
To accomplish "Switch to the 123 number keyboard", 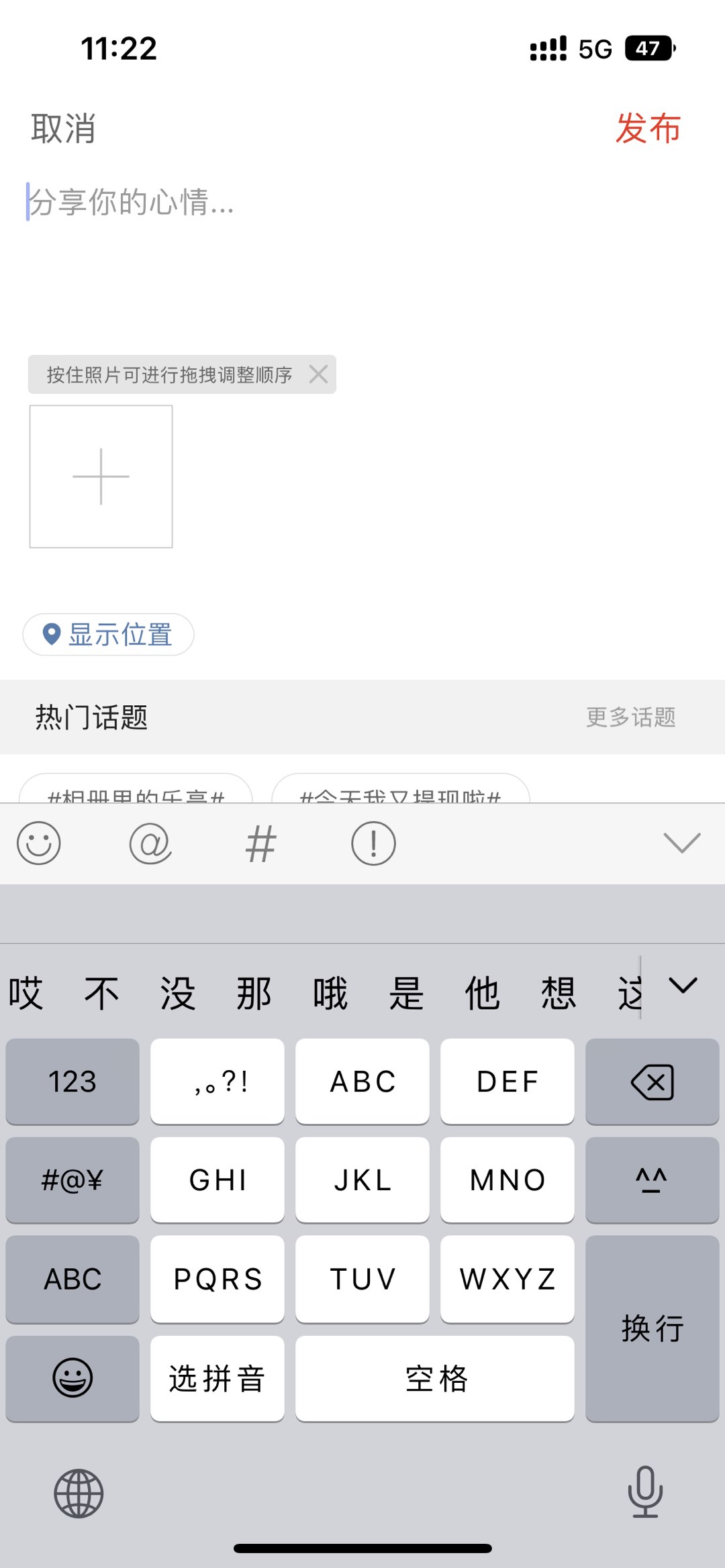I will point(72,1082).
